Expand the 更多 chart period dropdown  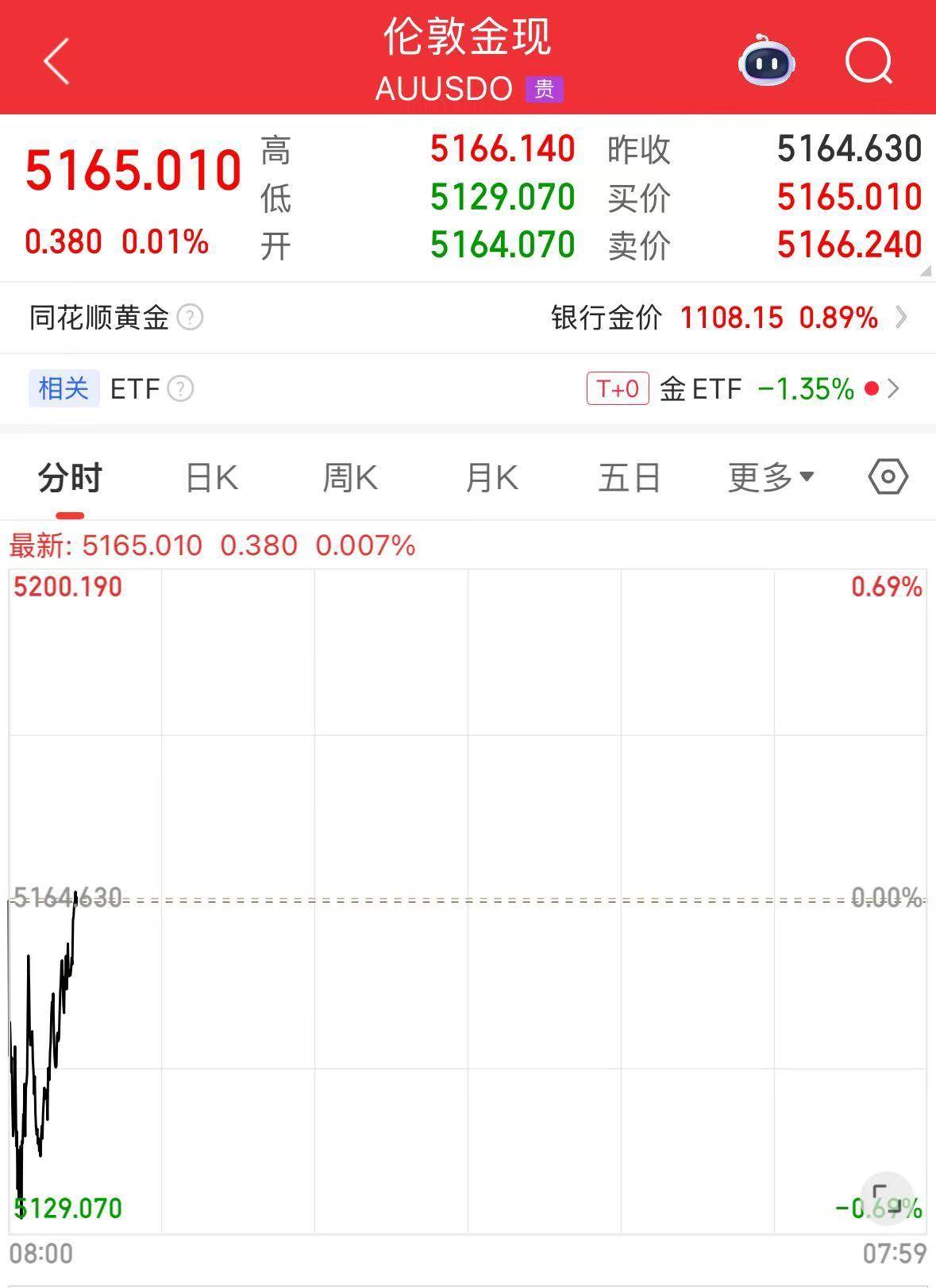(771, 478)
